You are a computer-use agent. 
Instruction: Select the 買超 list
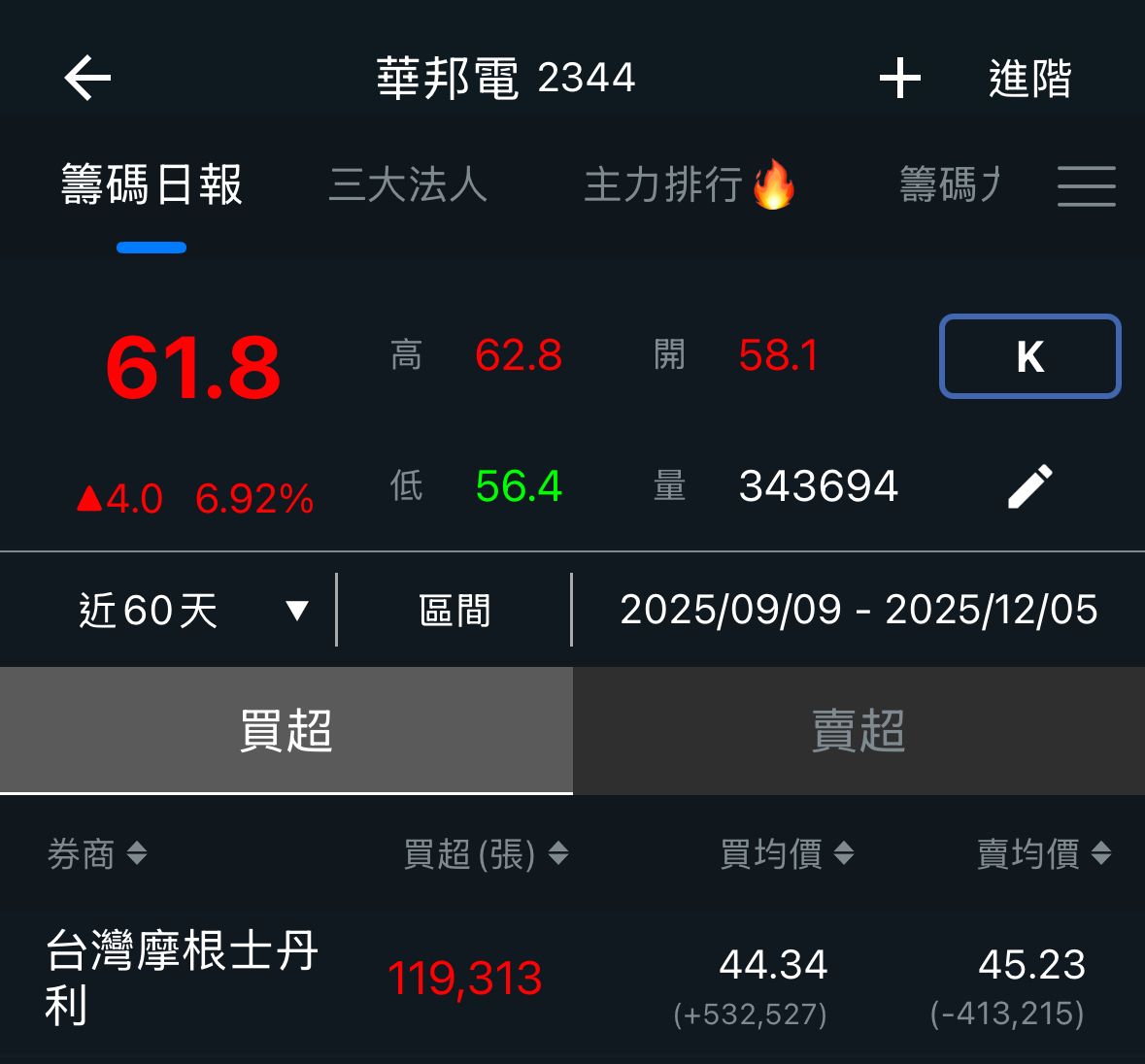tap(286, 731)
